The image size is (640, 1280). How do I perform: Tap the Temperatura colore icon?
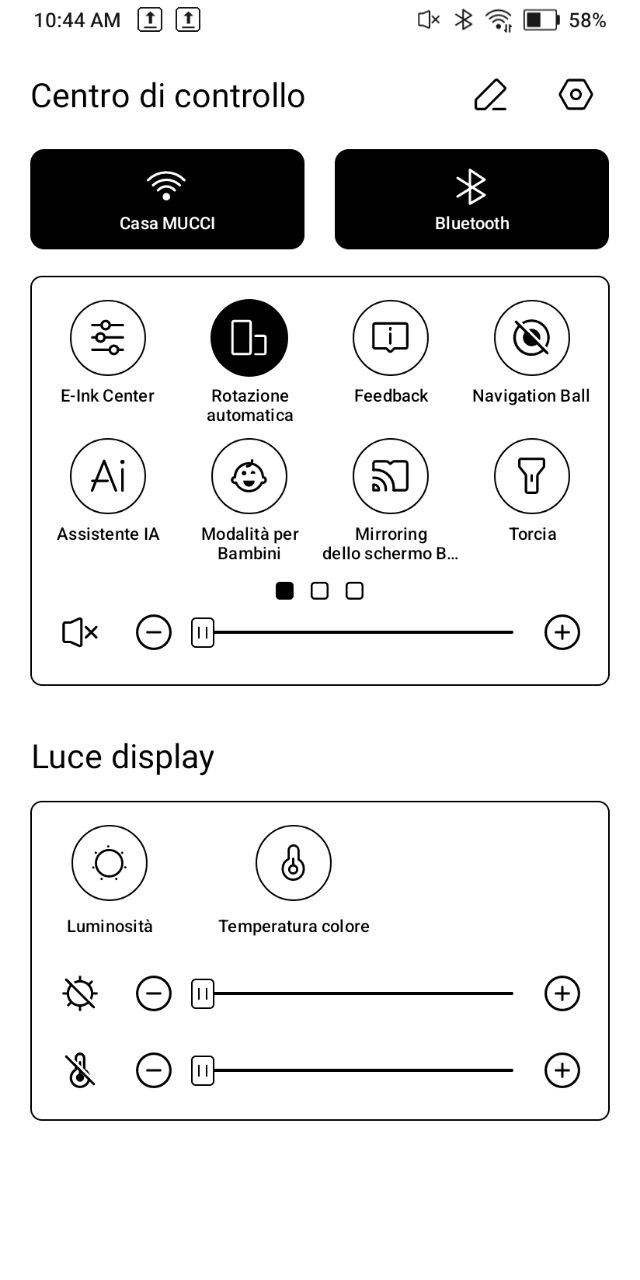click(x=293, y=863)
